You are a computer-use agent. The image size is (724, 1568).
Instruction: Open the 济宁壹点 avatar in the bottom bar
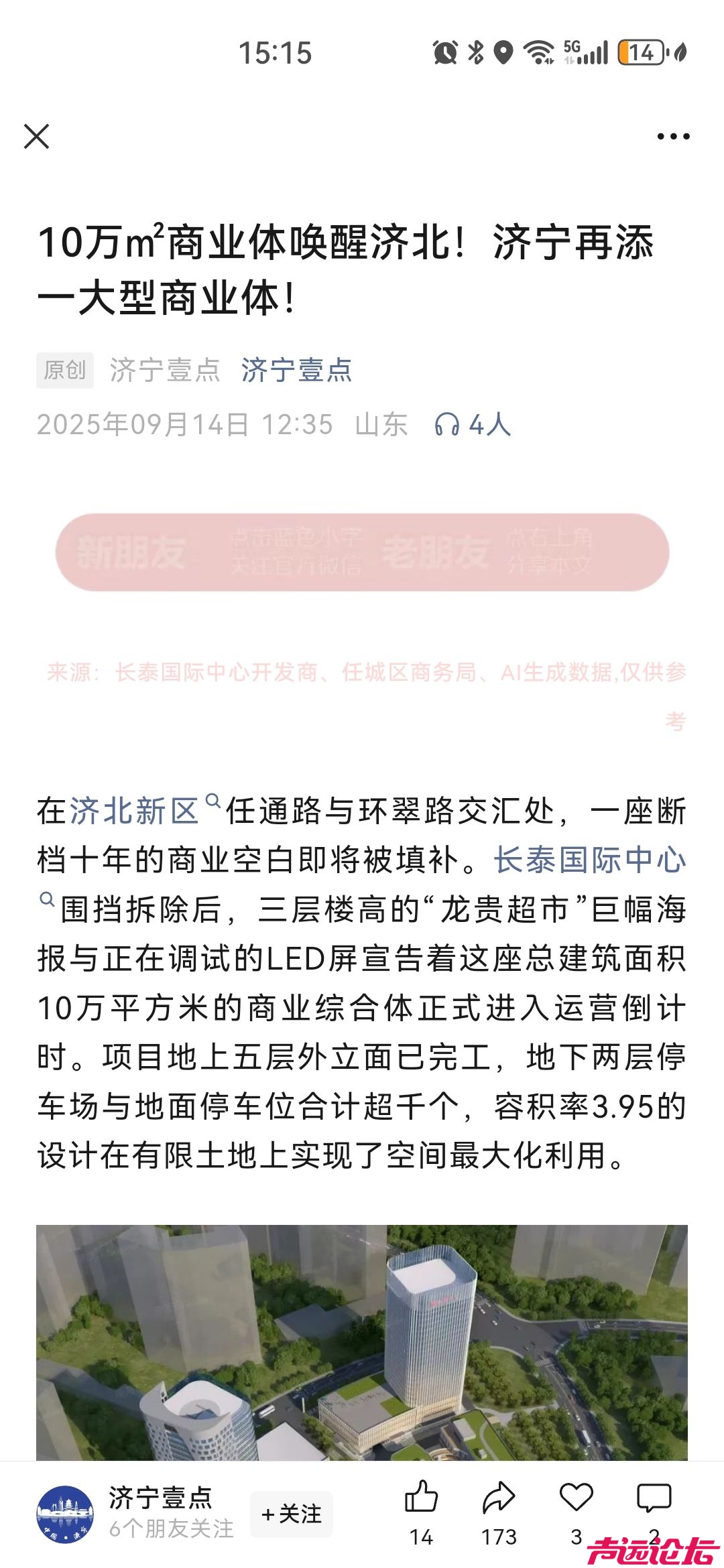[x=65, y=1514]
